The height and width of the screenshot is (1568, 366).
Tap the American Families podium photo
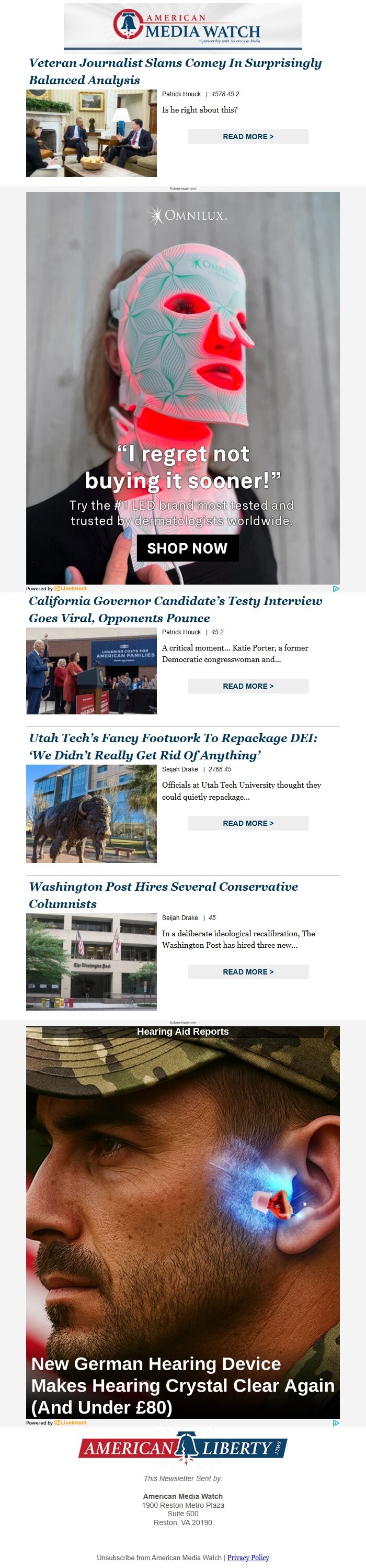tap(91, 671)
